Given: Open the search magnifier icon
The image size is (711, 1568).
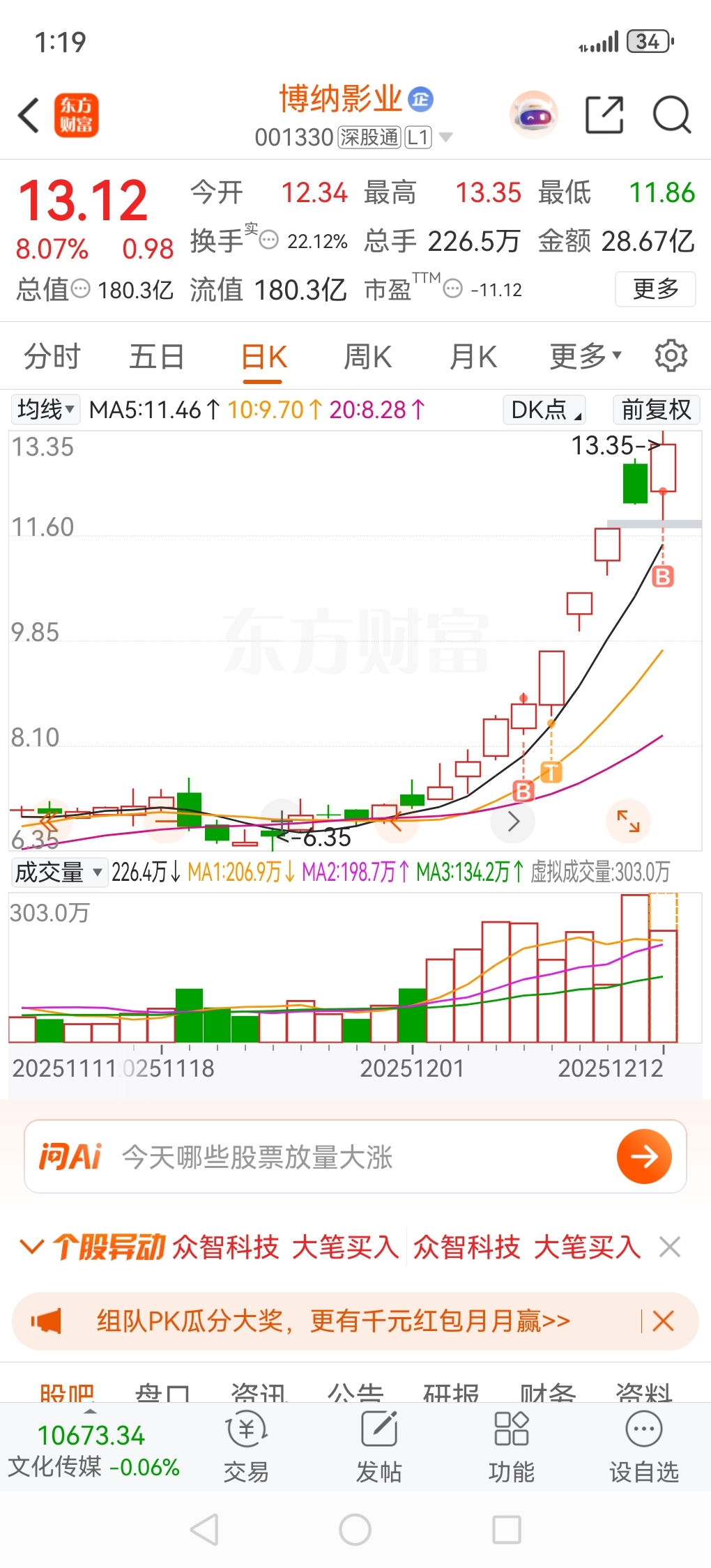Looking at the screenshot, I should point(671,115).
